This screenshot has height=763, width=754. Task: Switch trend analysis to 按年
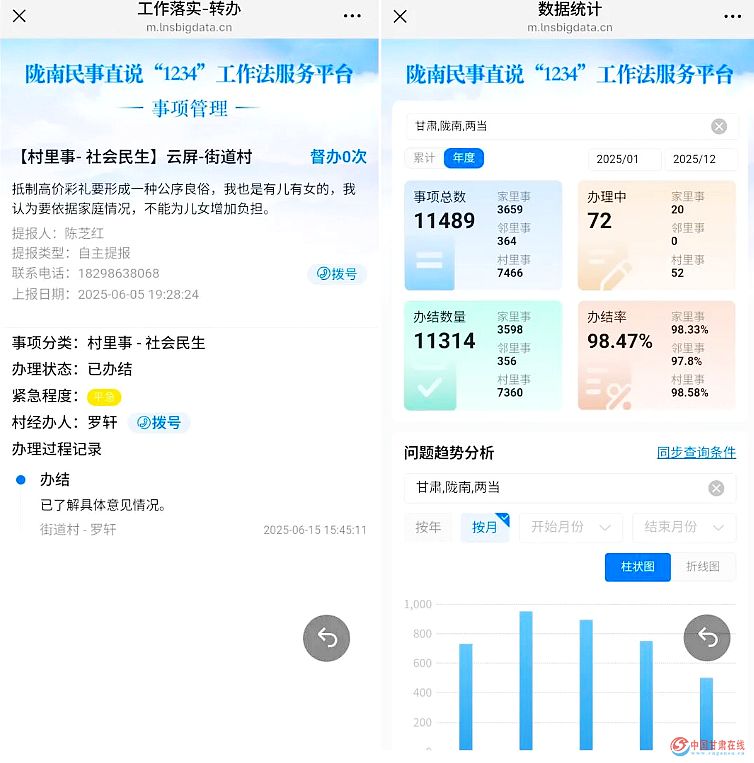coord(427,526)
